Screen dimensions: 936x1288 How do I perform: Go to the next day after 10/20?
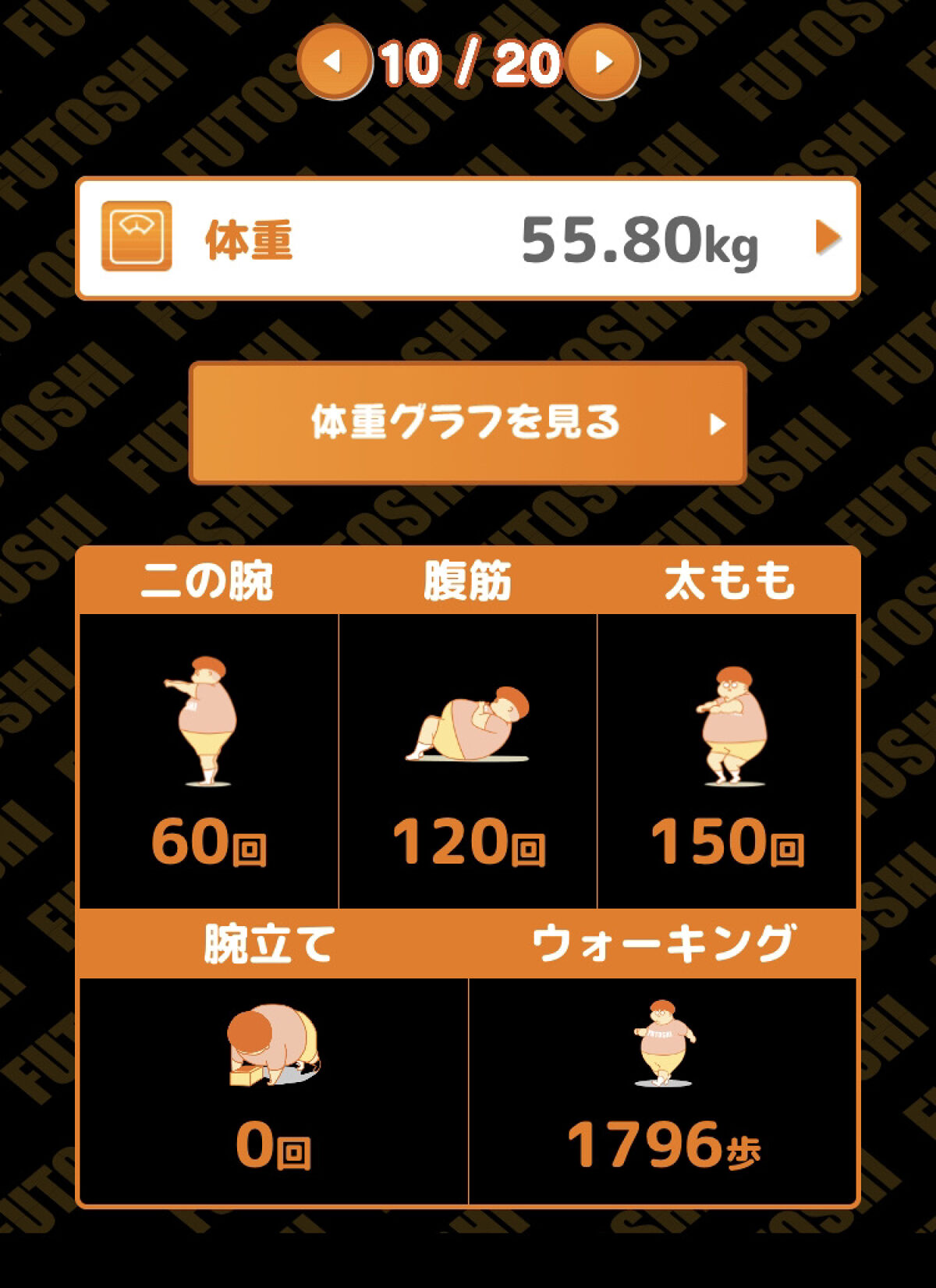pos(603,62)
